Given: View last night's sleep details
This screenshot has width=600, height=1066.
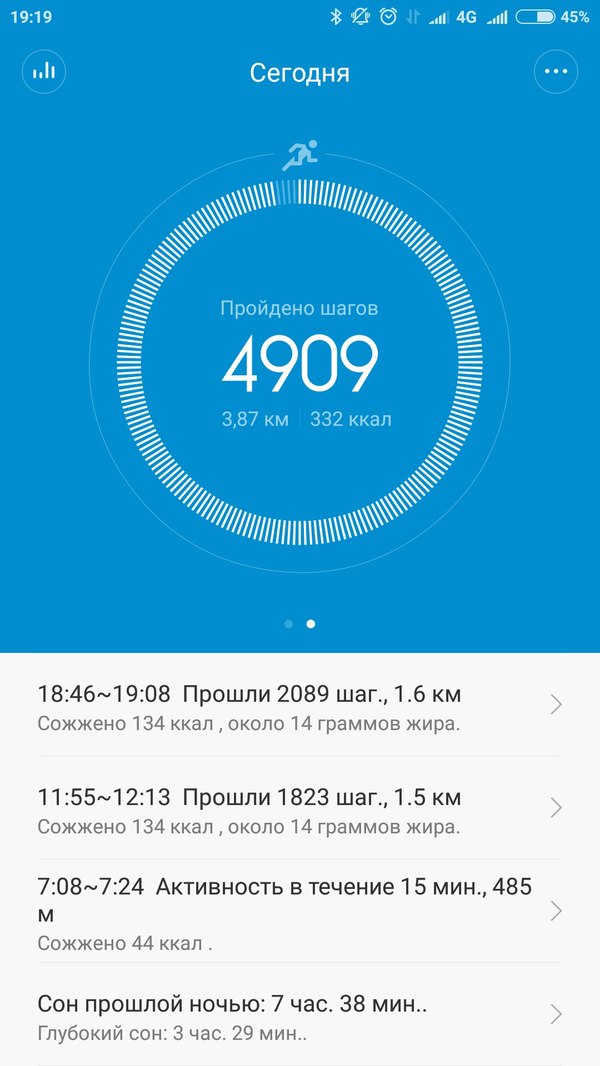Looking at the screenshot, I should click(300, 1014).
